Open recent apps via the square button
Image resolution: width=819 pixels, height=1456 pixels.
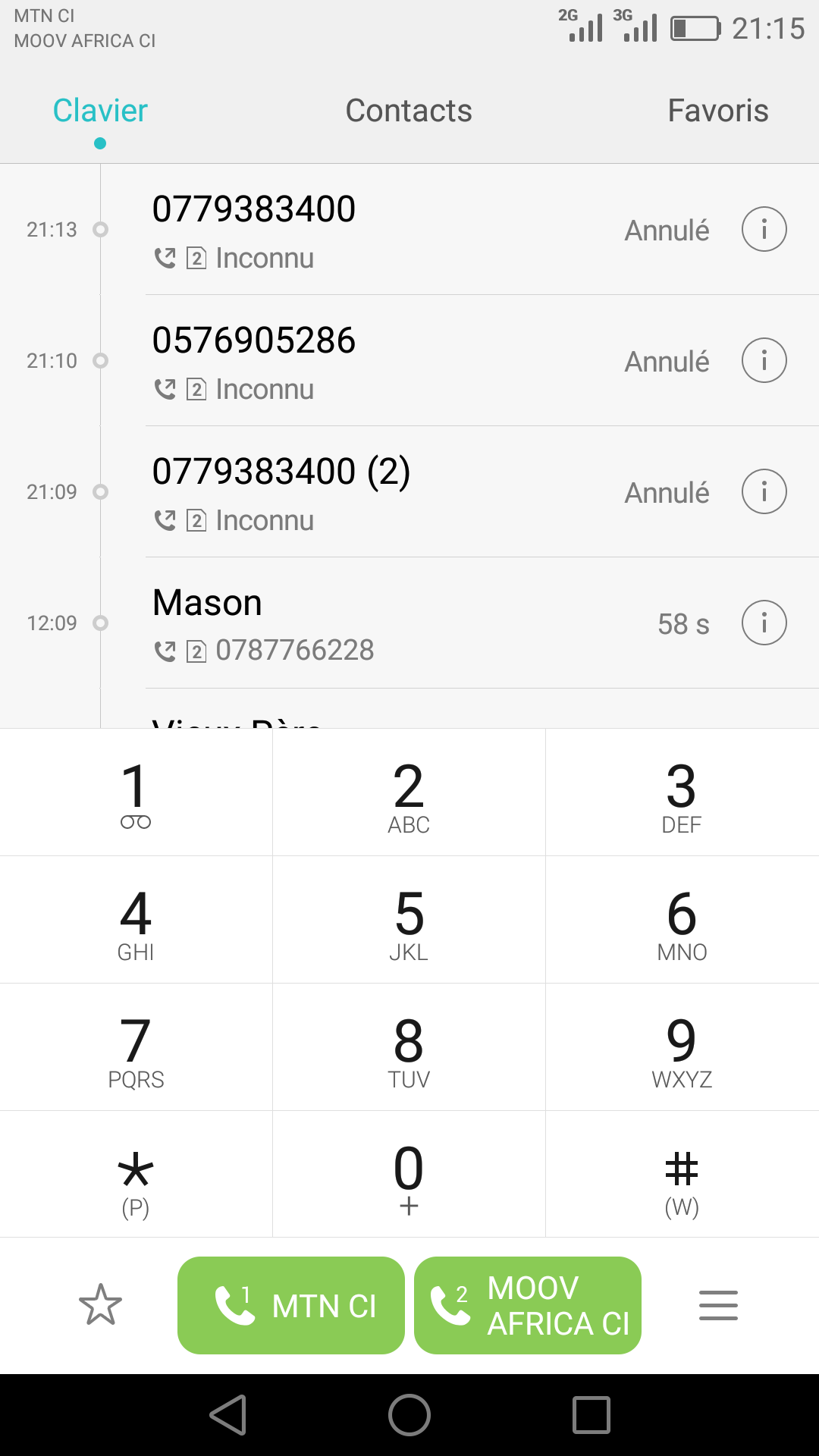click(x=591, y=1415)
